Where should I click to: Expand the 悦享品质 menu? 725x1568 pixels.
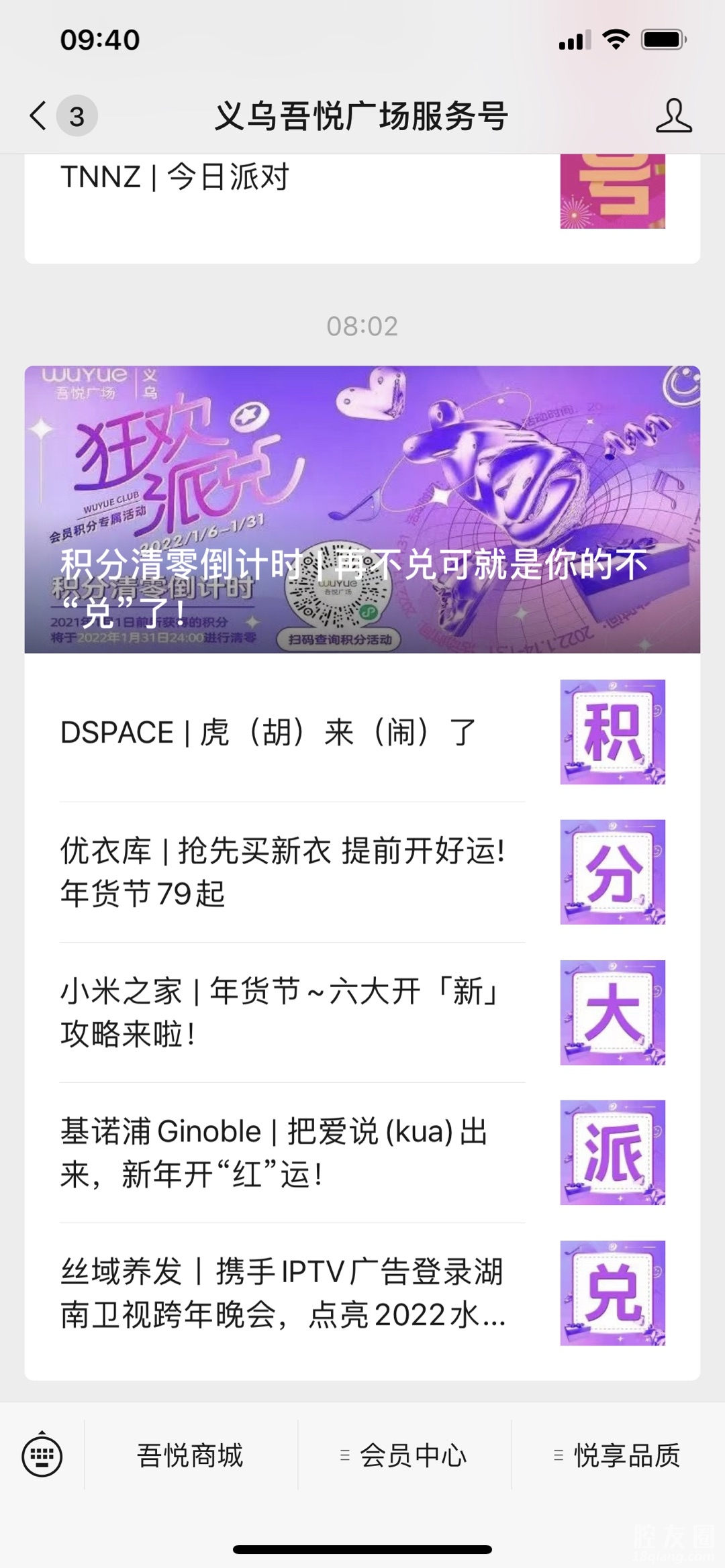tap(618, 1455)
